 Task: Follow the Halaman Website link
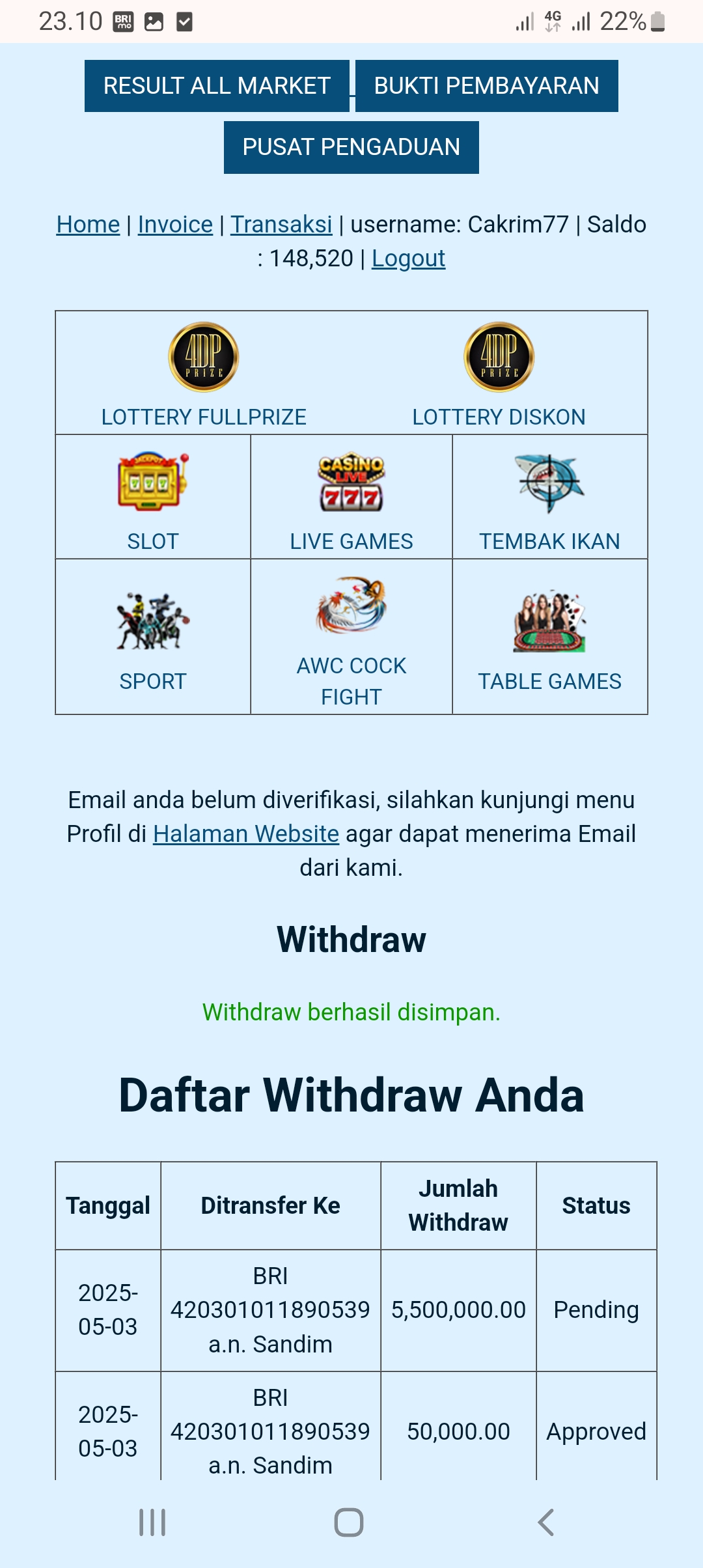point(246,834)
